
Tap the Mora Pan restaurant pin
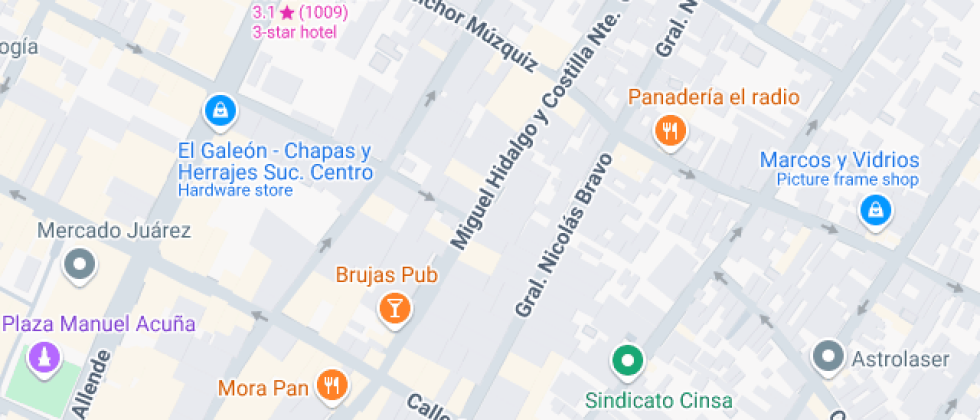click(331, 384)
